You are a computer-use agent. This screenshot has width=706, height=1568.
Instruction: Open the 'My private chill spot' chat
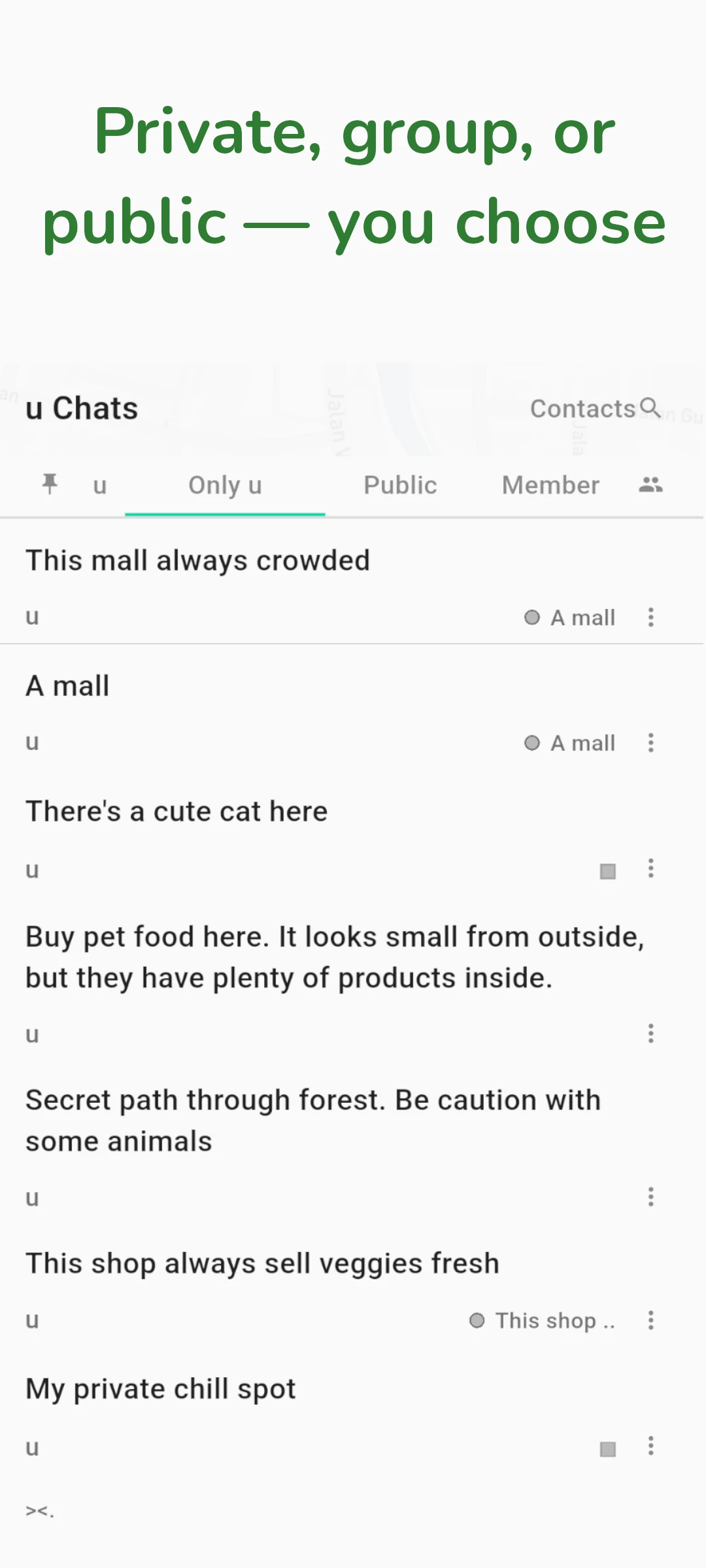point(160,1388)
